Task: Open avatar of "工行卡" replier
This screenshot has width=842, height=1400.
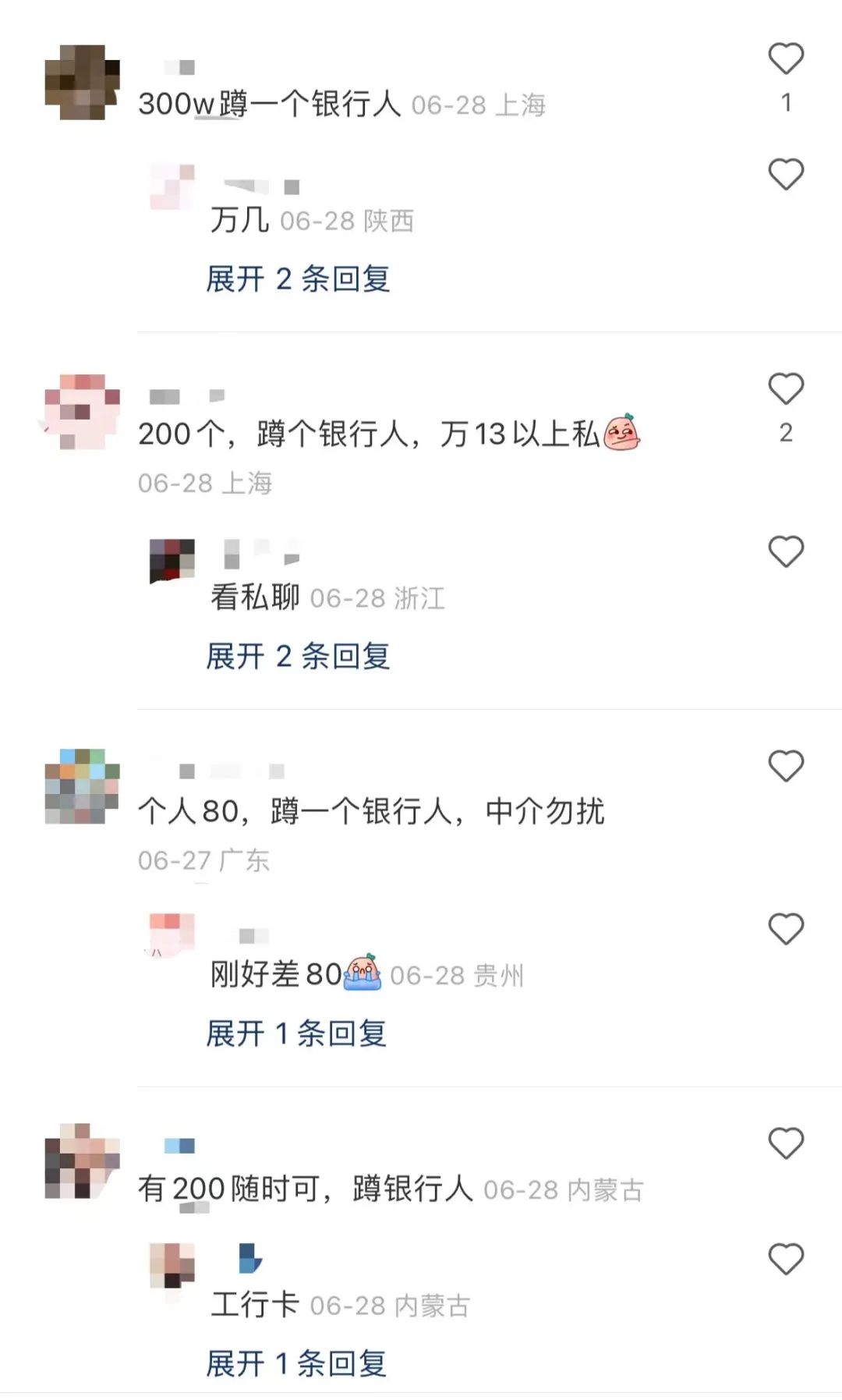Action: 172,1265
